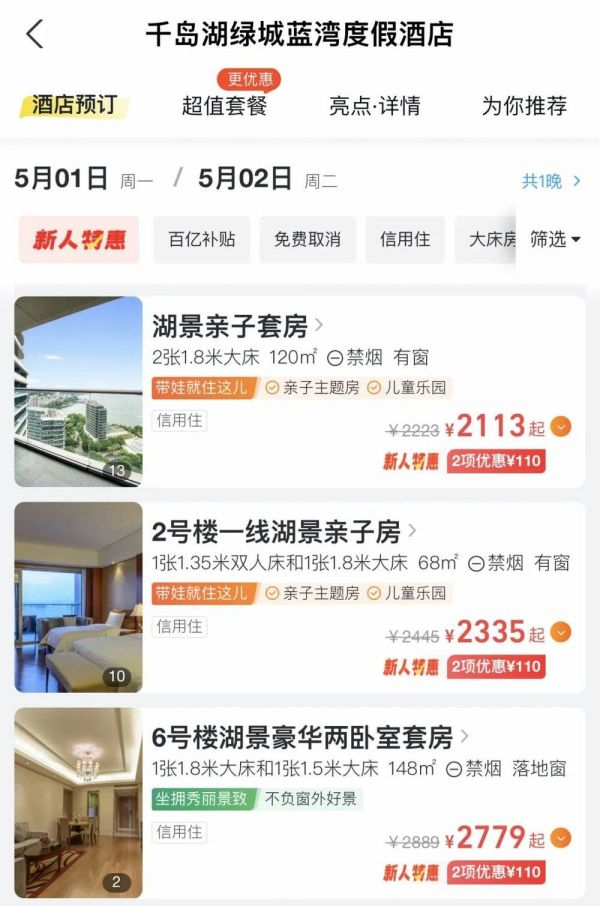Switch to the 超值套餐 tab
The height and width of the screenshot is (906, 600).
[x=224, y=105]
